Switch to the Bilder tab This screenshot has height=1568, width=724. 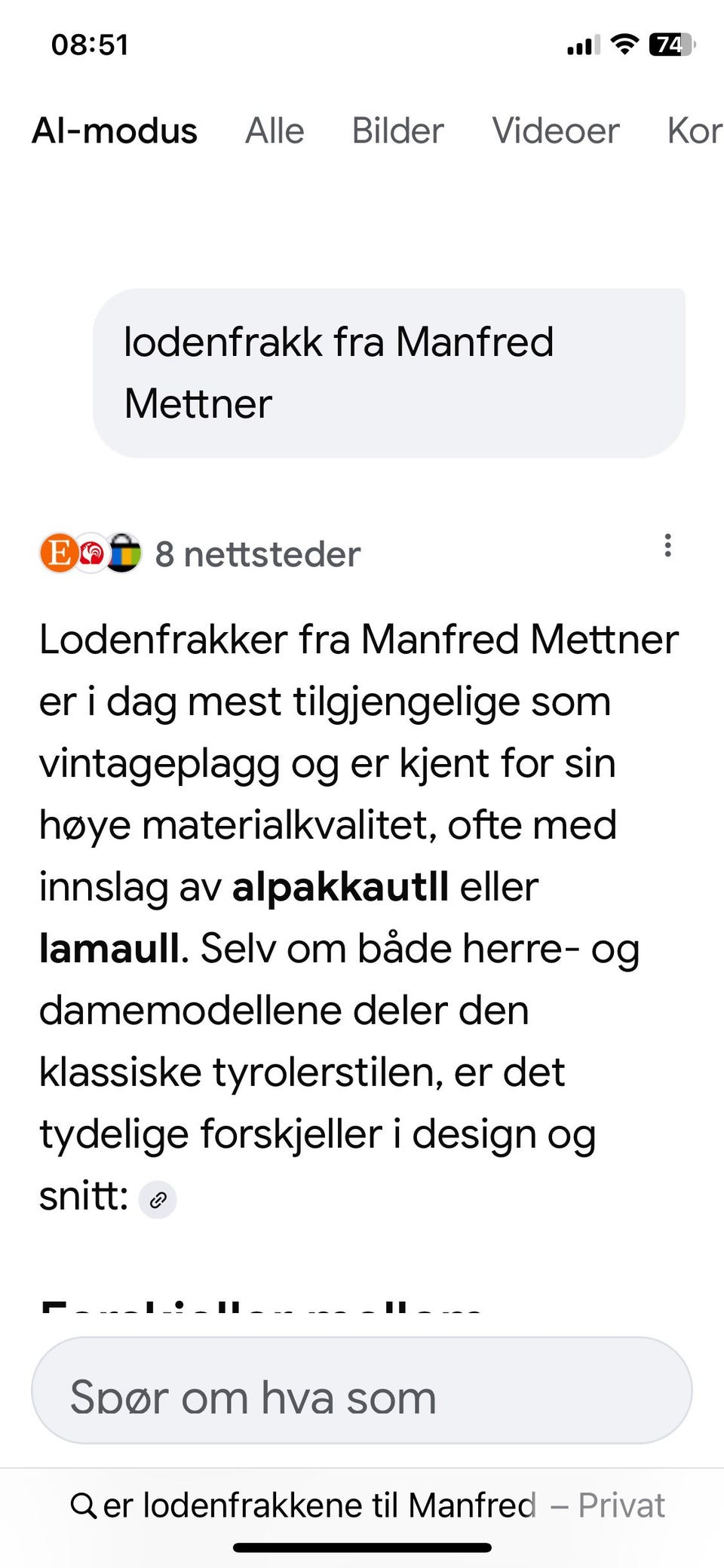point(398,130)
